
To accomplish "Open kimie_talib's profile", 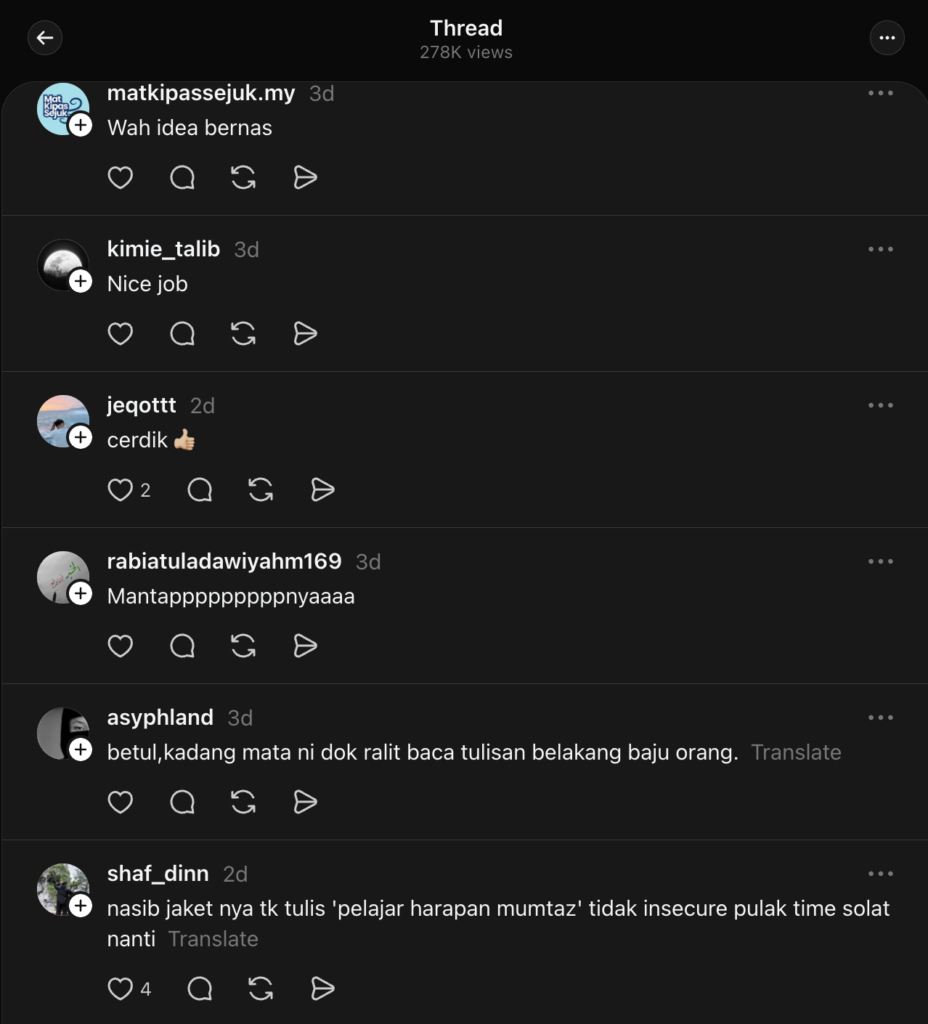I will click(x=163, y=249).
